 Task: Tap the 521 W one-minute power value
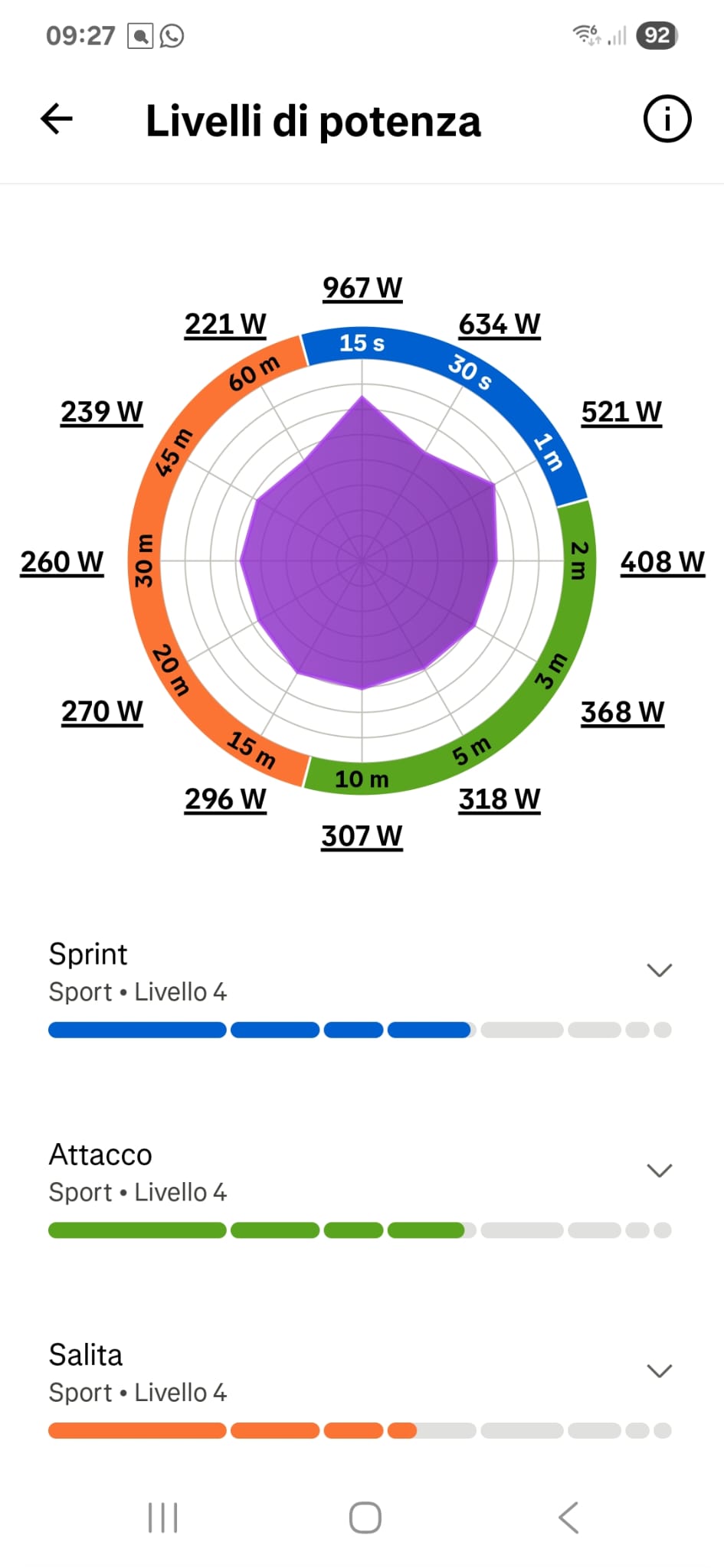point(621,412)
